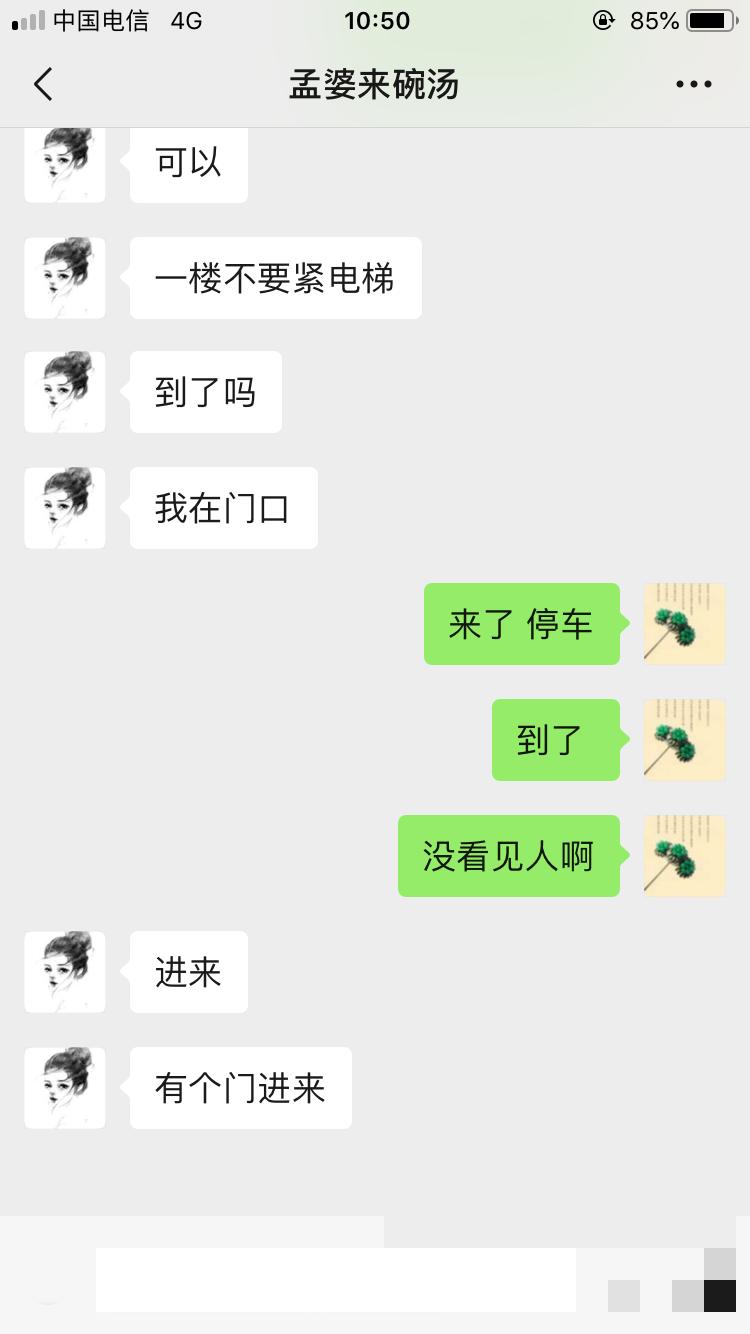Tap the message input field
The height and width of the screenshot is (1334, 750).
pos(335,1280)
